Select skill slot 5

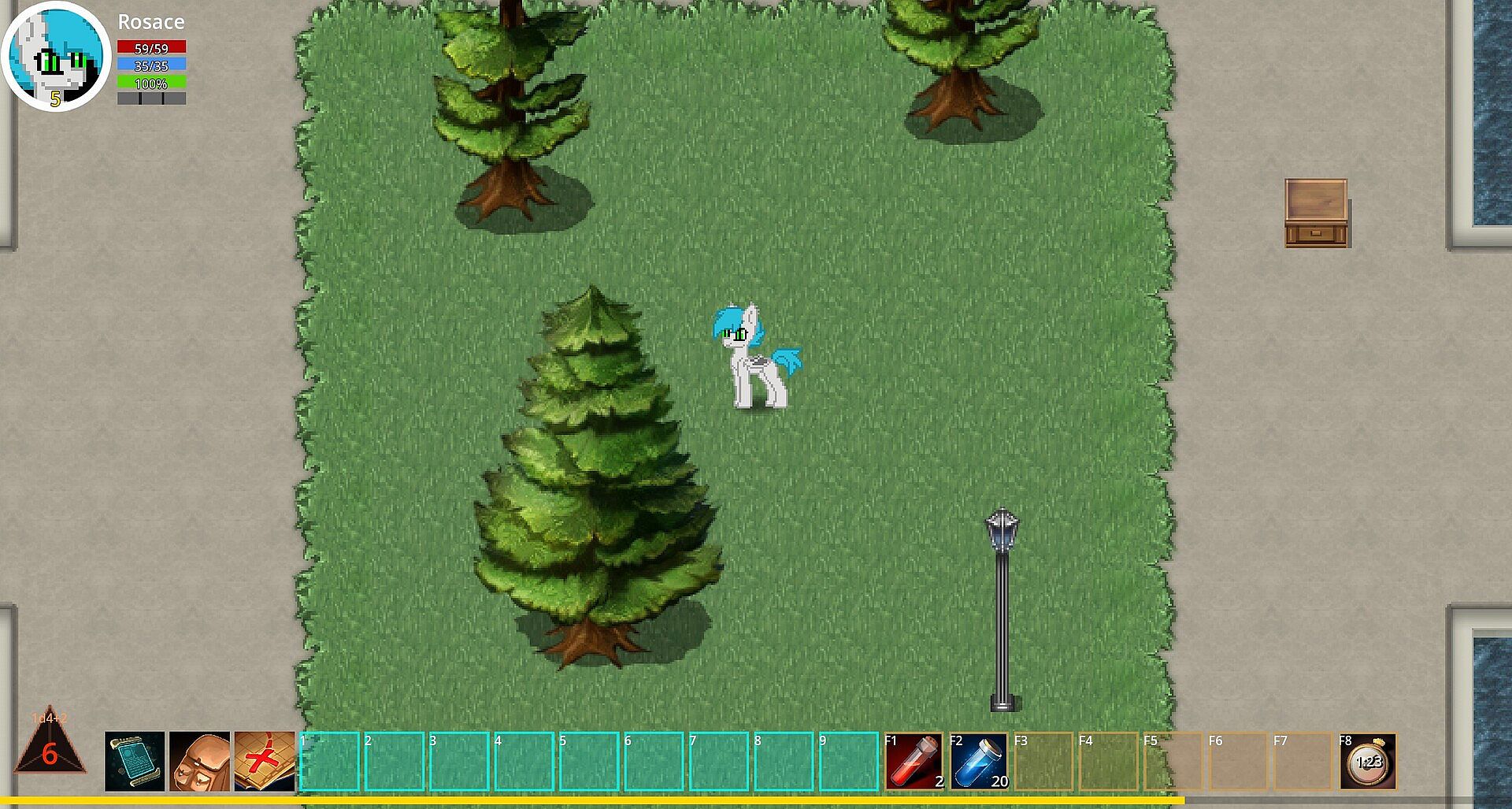589,761
